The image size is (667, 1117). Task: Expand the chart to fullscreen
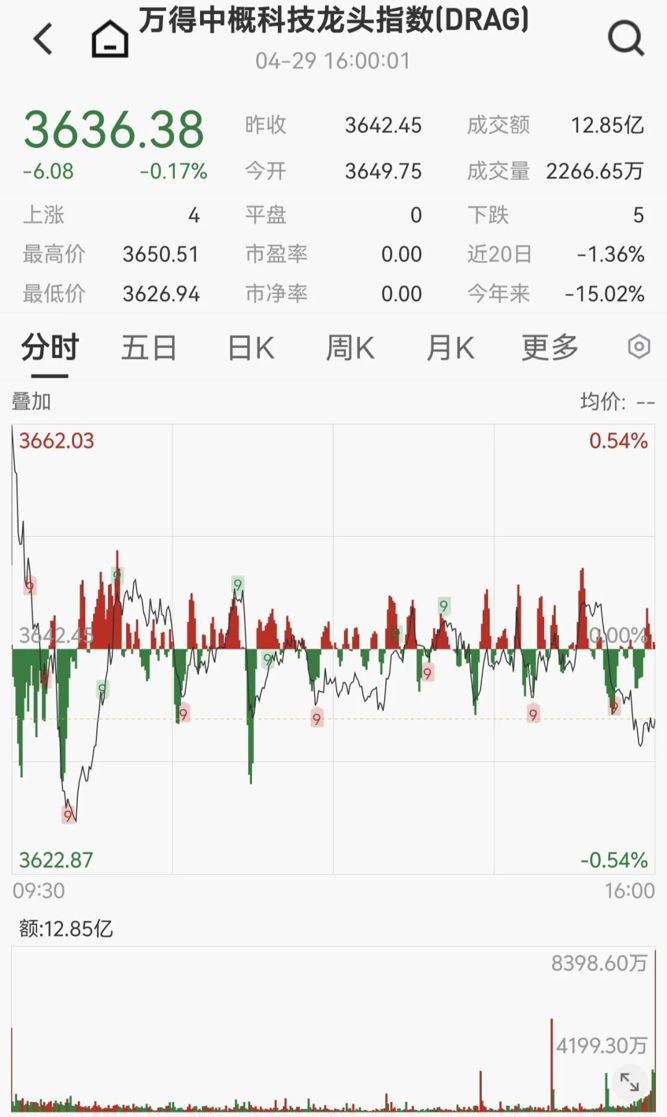pyautogui.click(x=629, y=1082)
